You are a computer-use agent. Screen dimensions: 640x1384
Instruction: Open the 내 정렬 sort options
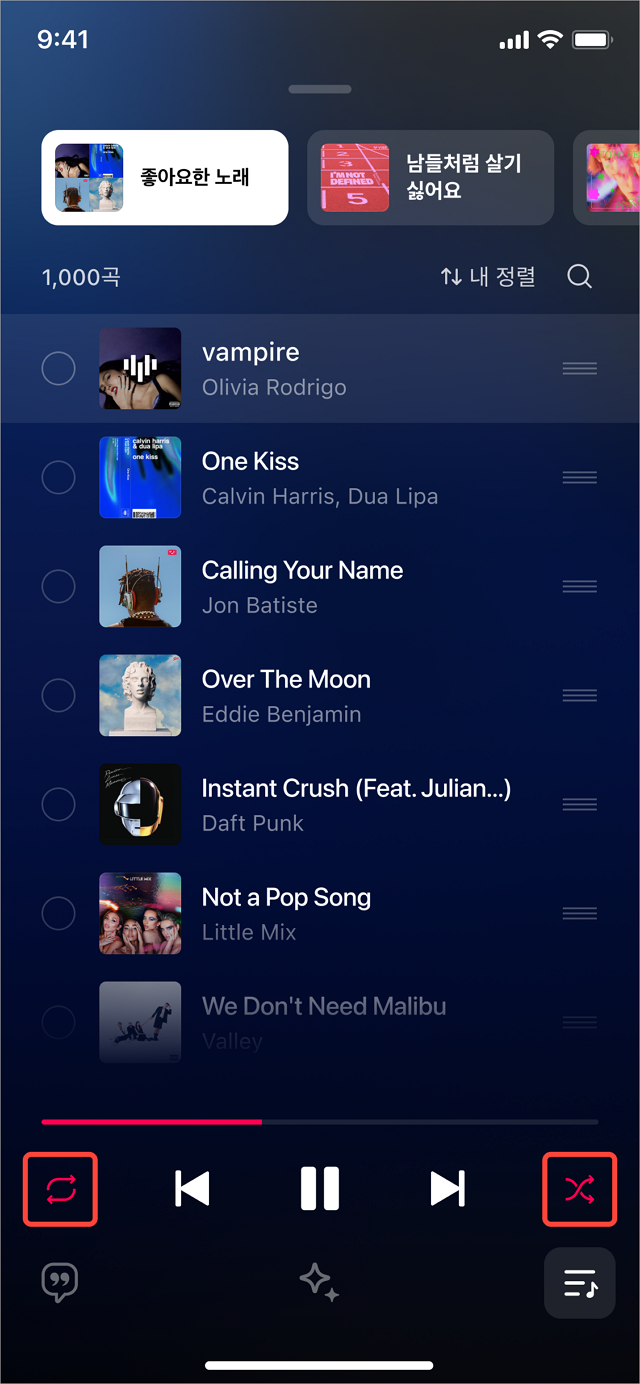tap(488, 277)
